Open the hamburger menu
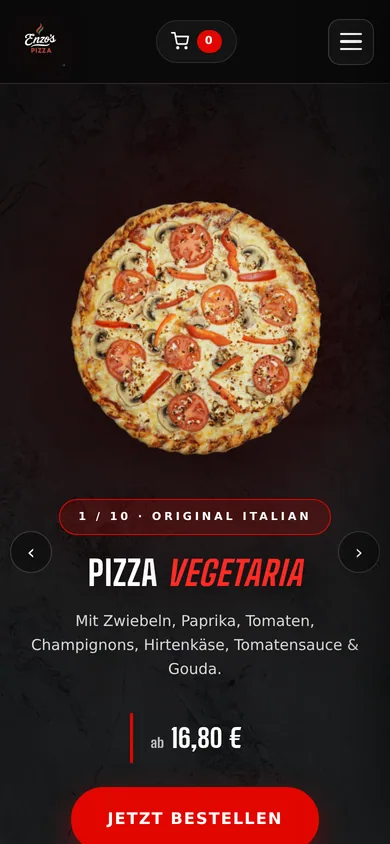The image size is (390, 844). tap(351, 42)
